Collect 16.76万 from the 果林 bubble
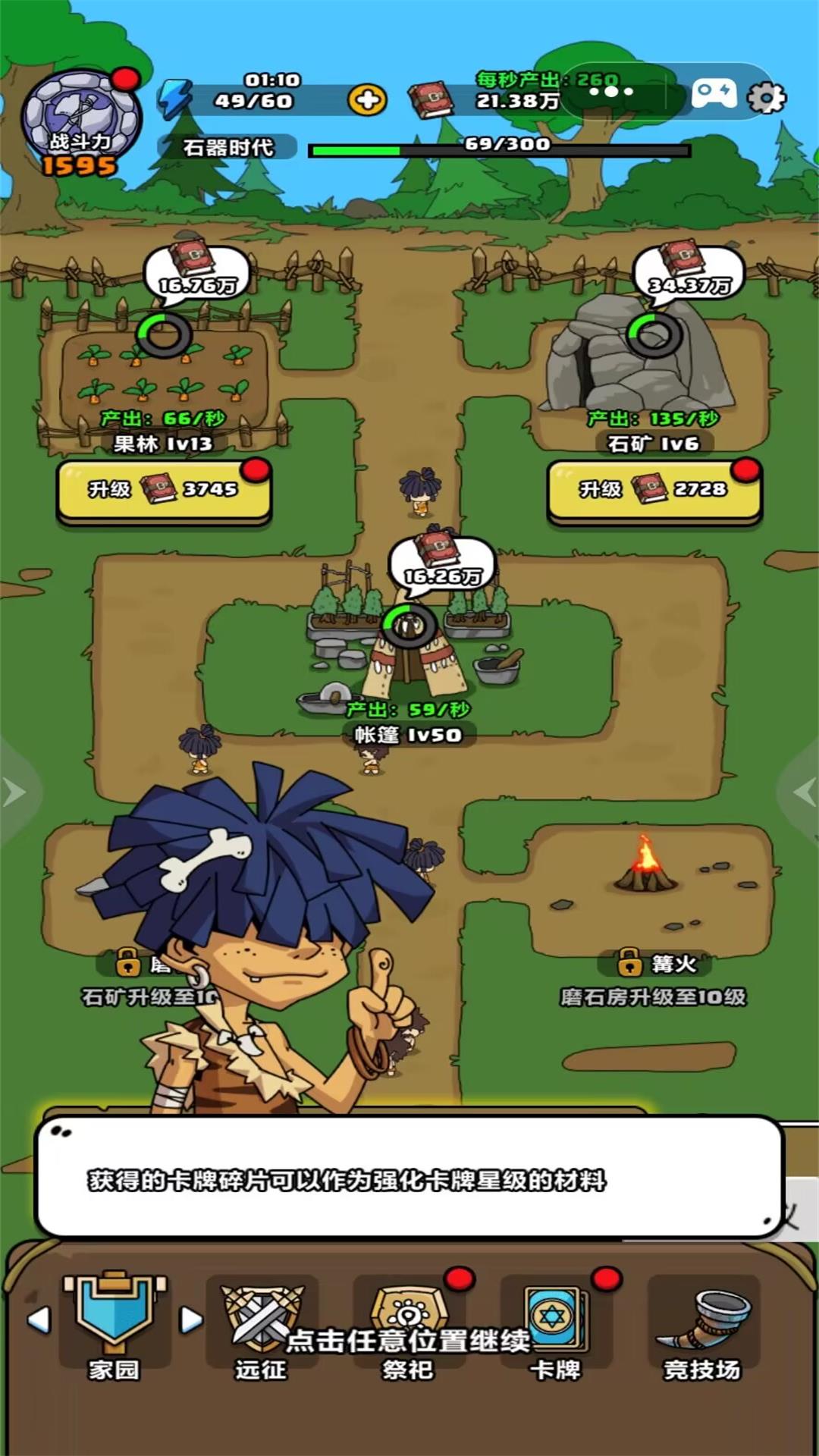The height and width of the screenshot is (1456, 819). coord(196,273)
